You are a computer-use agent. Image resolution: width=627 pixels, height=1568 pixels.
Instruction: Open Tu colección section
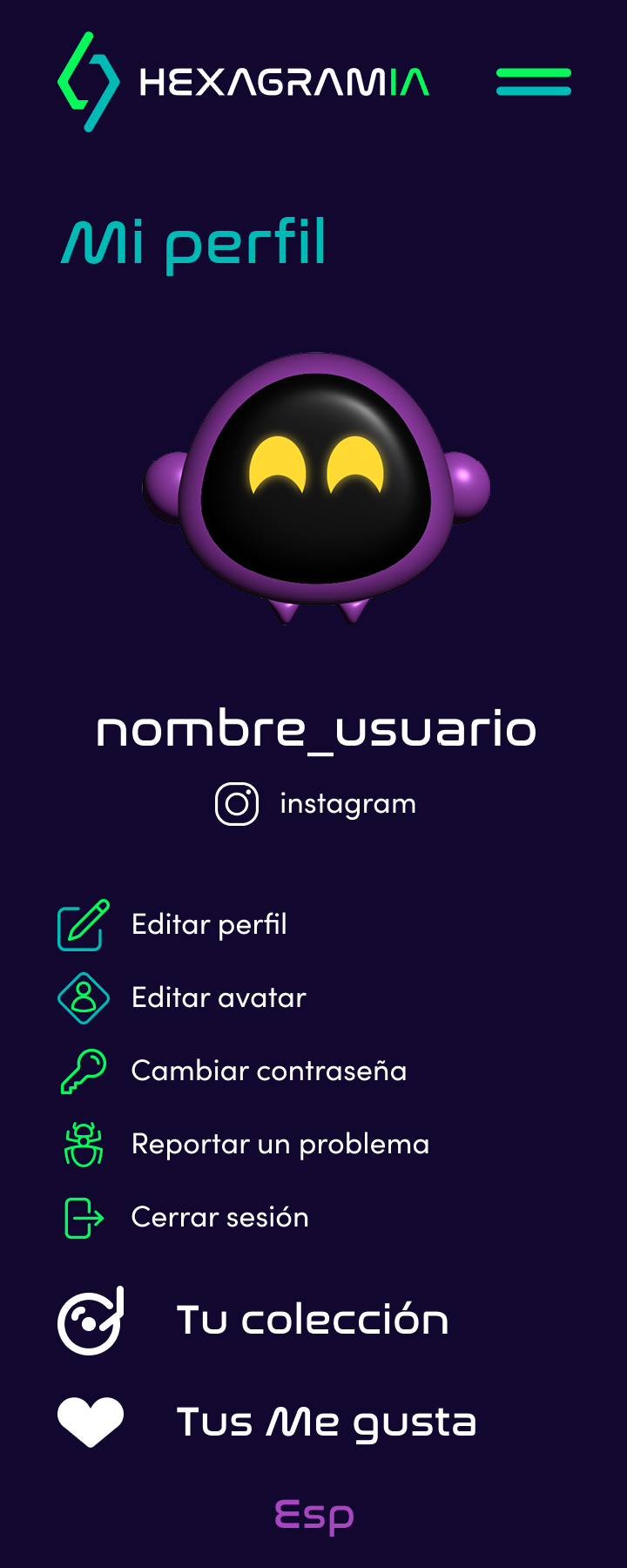(313, 1318)
